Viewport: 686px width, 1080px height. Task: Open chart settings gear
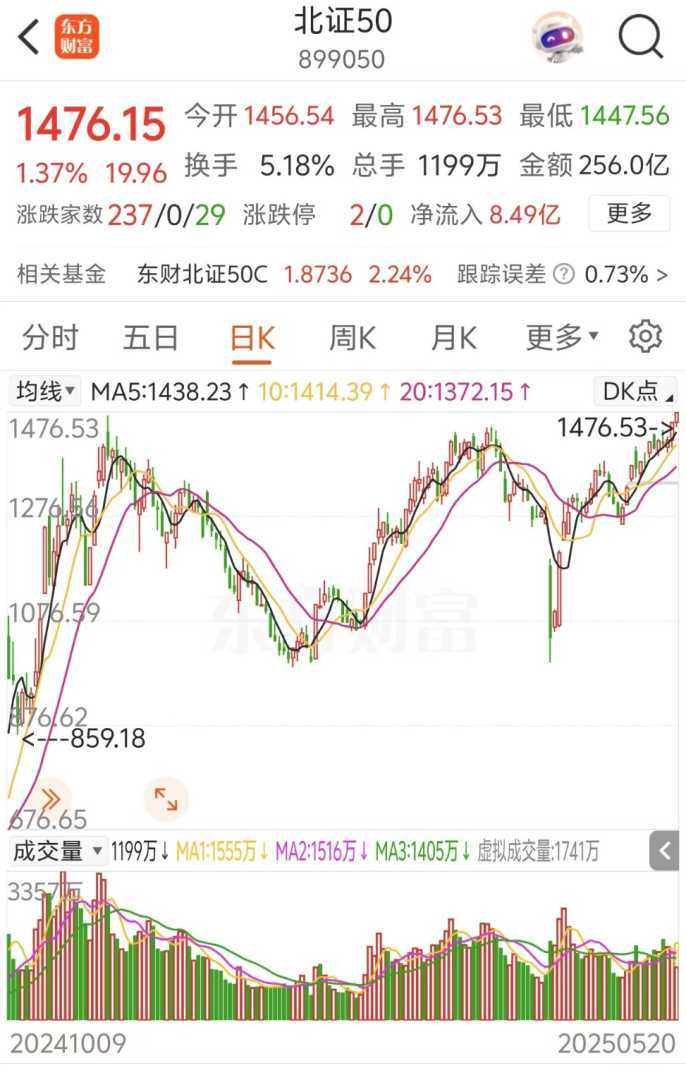pyautogui.click(x=645, y=337)
